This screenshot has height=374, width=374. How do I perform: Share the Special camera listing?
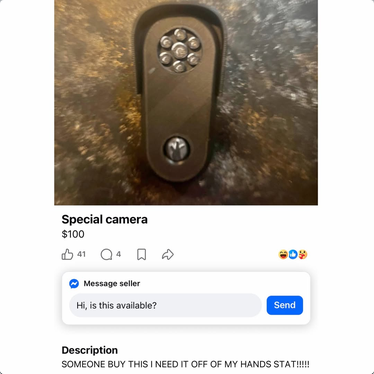click(x=168, y=255)
